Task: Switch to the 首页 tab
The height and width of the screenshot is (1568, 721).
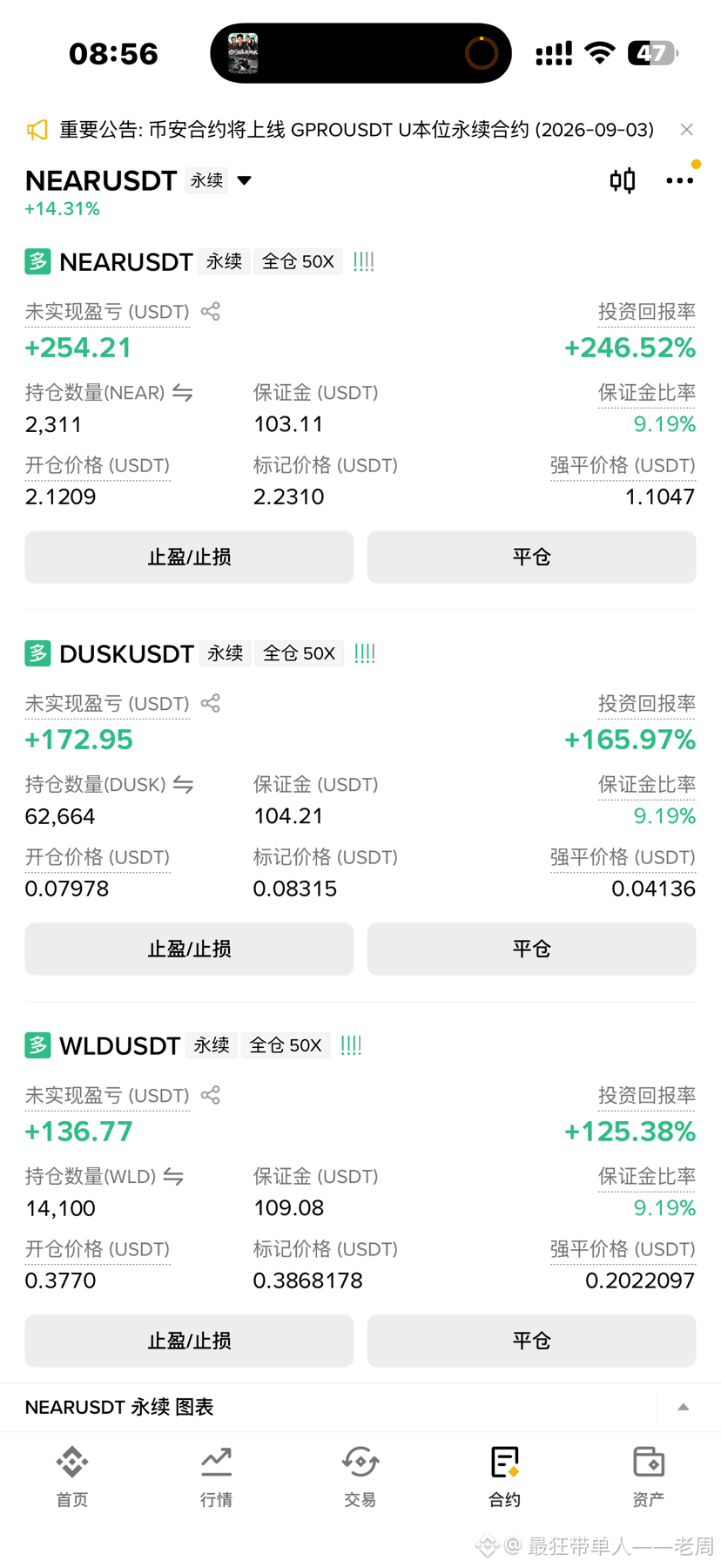Action: (x=72, y=1477)
